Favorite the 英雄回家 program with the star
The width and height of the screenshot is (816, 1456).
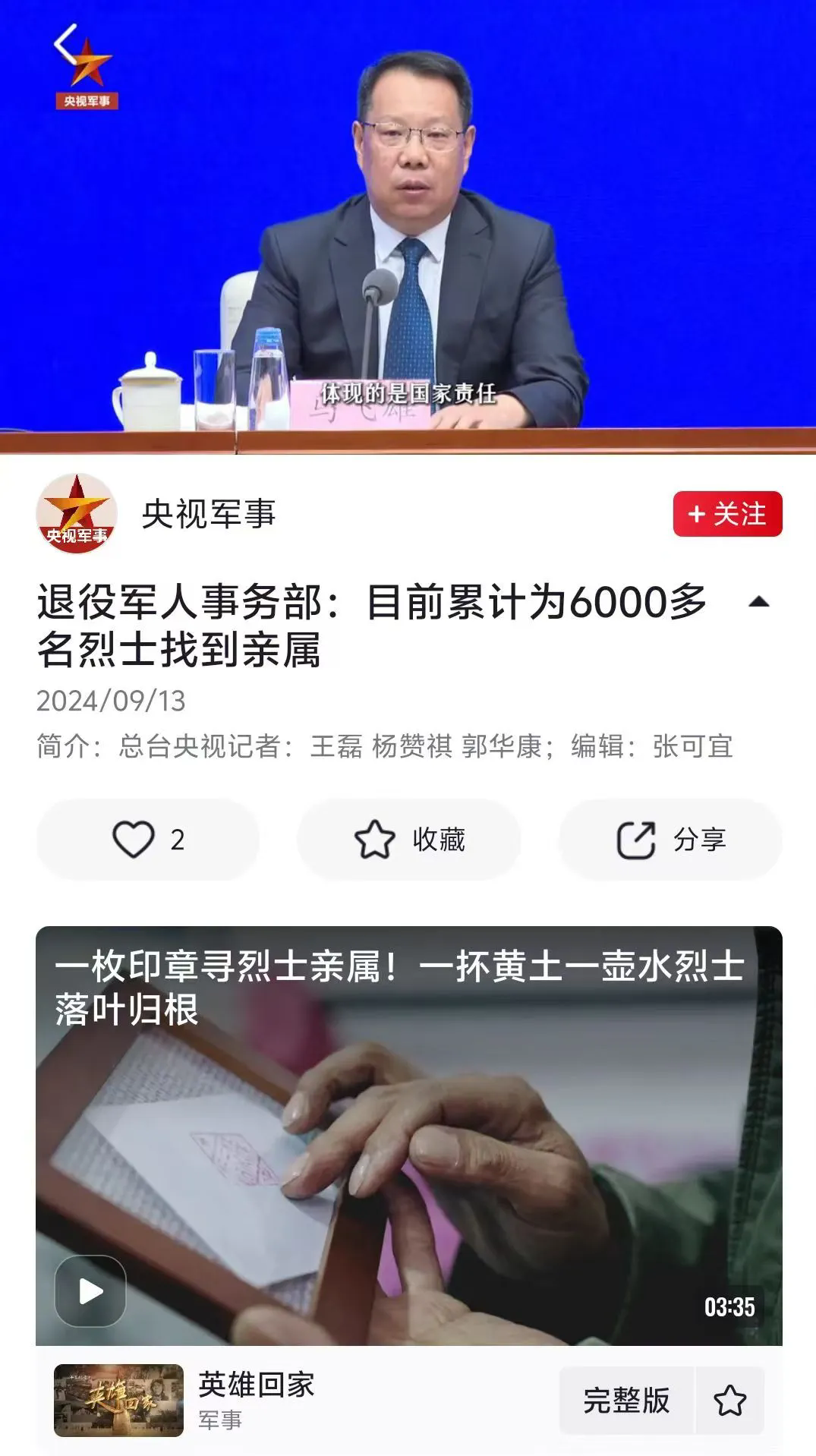coord(729,1401)
